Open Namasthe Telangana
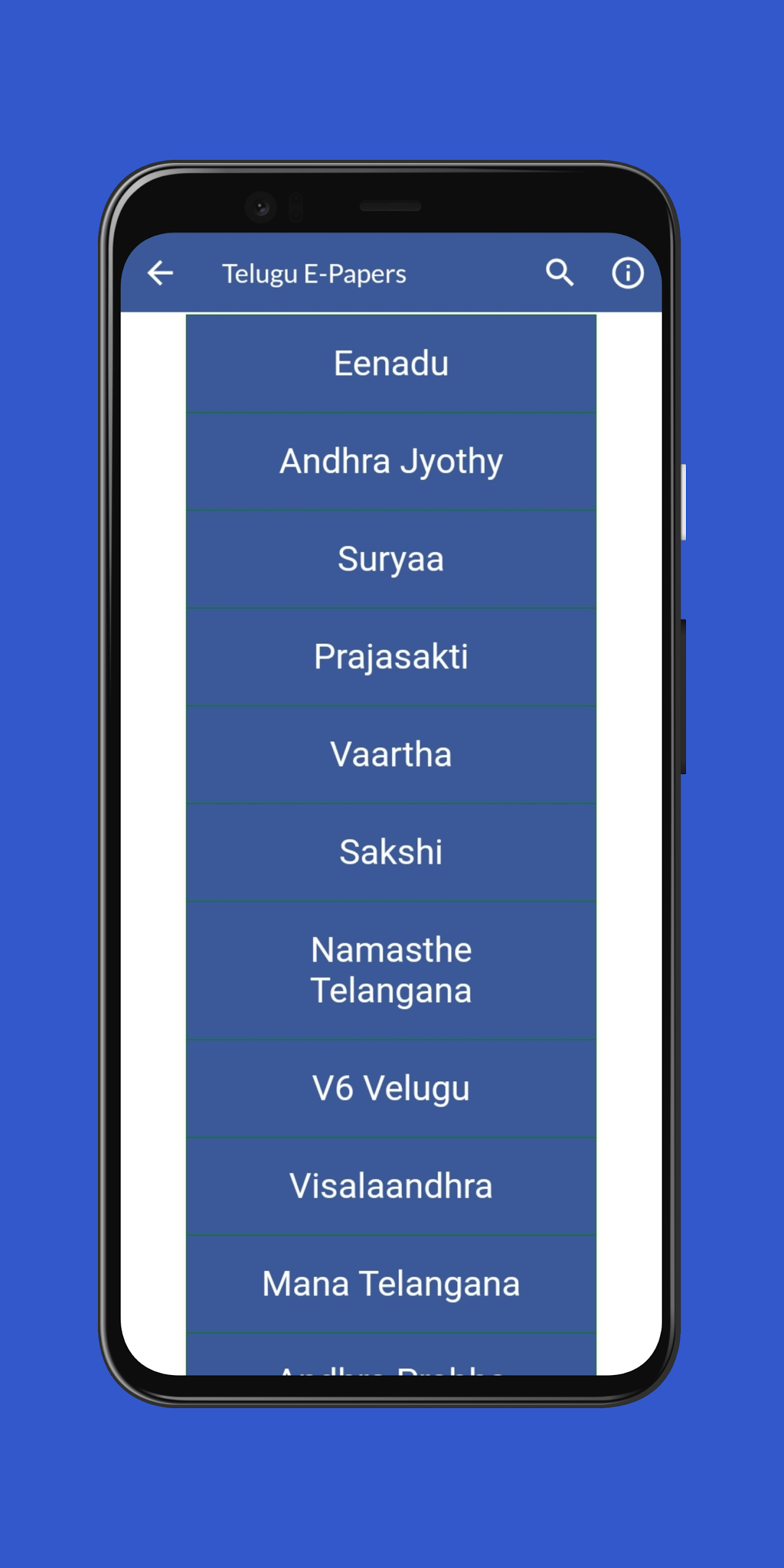This screenshot has width=784, height=1568. coord(391,971)
